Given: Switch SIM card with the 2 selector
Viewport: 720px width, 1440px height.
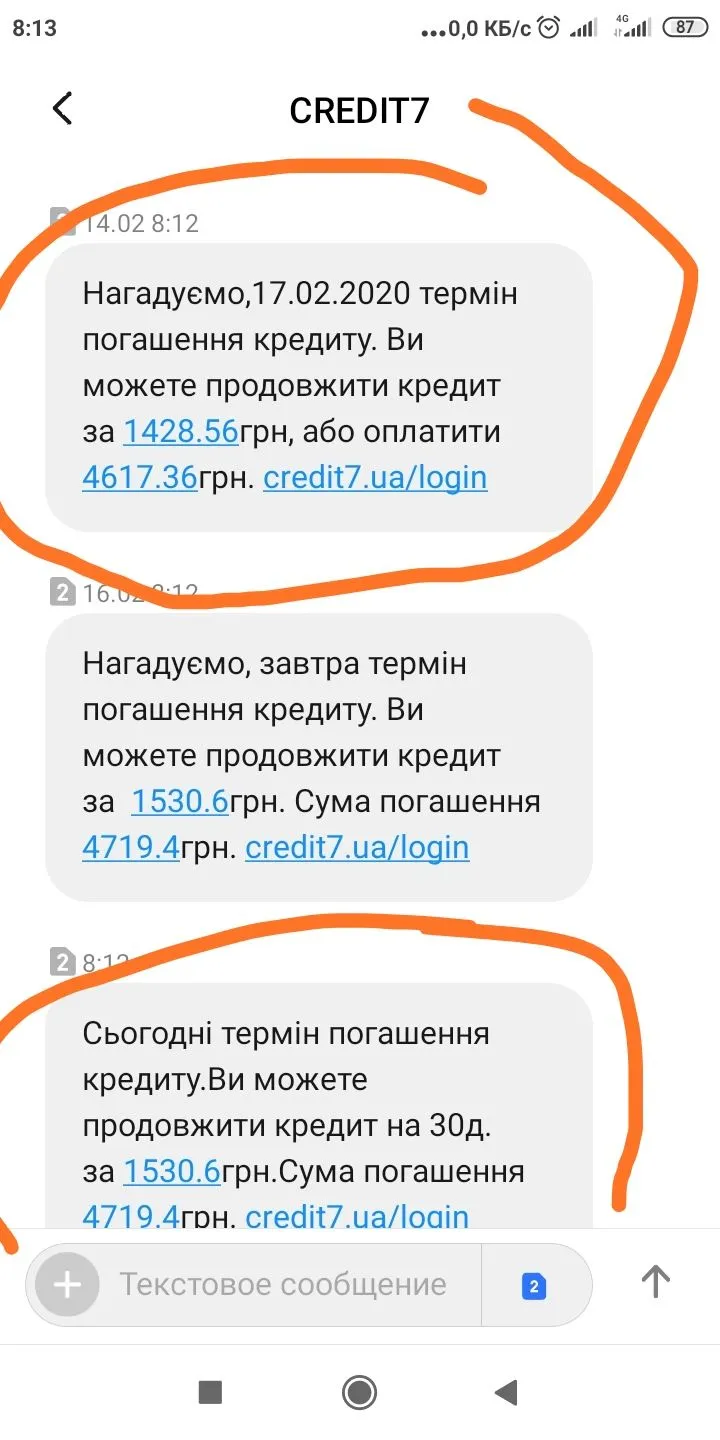Looking at the screenshot, I should tap(534, 1286).
